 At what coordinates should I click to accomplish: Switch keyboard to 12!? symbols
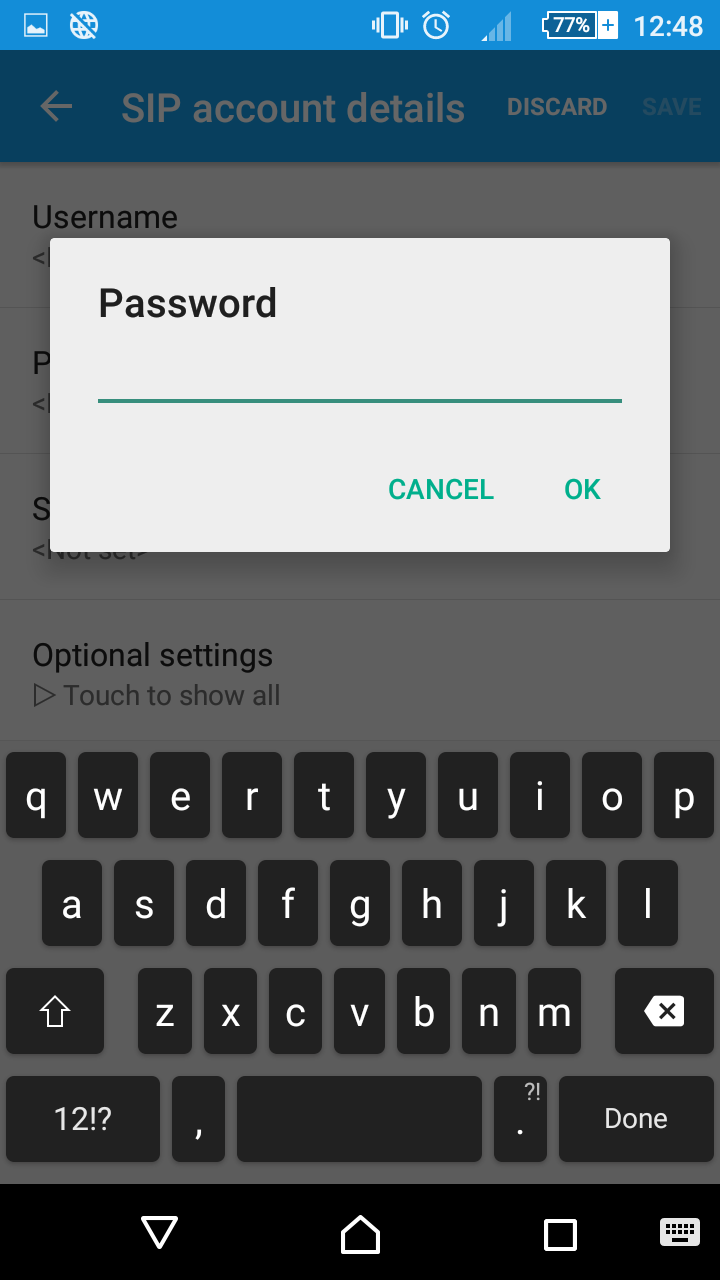83,1118
